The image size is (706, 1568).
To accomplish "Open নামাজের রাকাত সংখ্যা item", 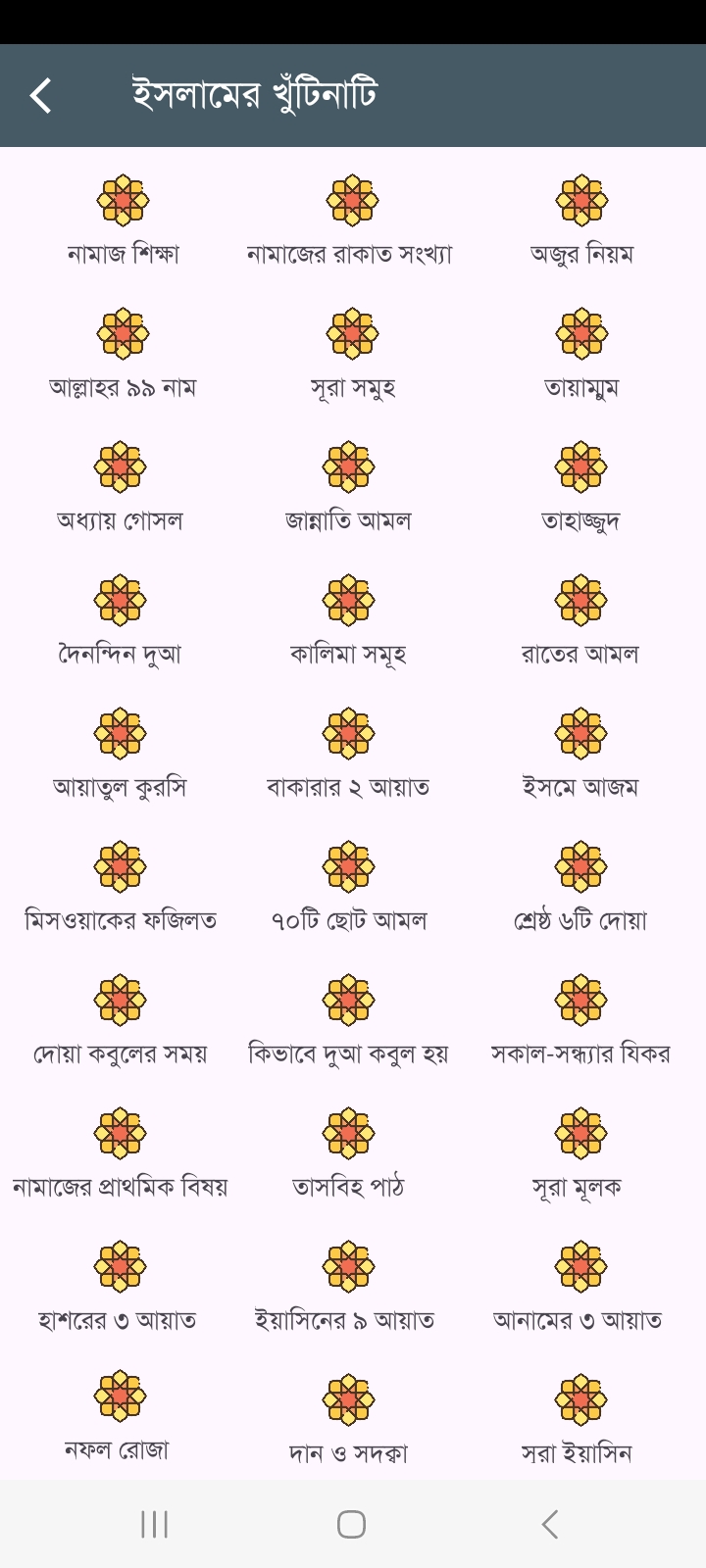I will point(351,220).
